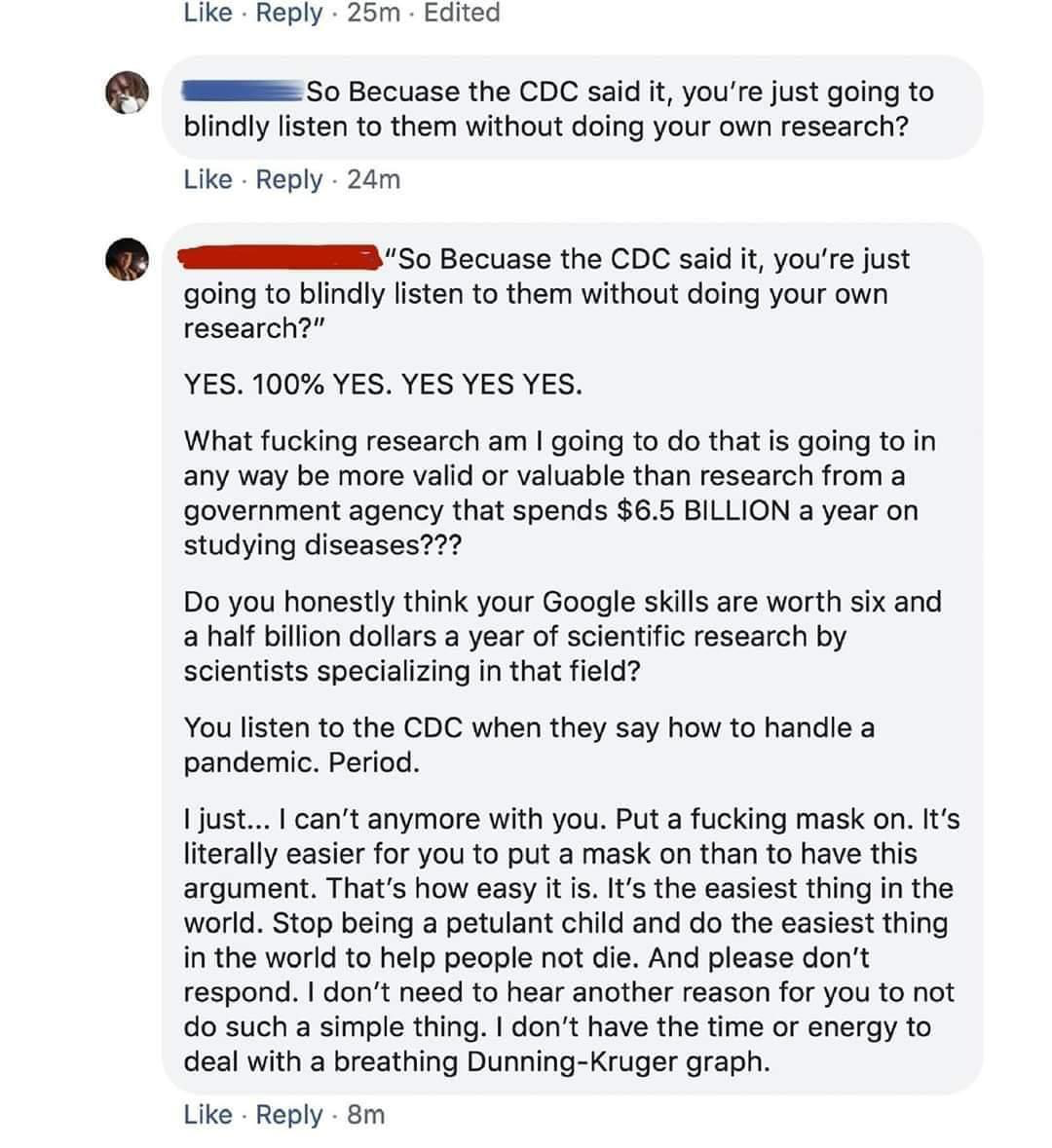The height and width of the screenshot is (1148, 1052).
Task: Like the 24m comment about blindly listening
Action: tap(208, 179)
